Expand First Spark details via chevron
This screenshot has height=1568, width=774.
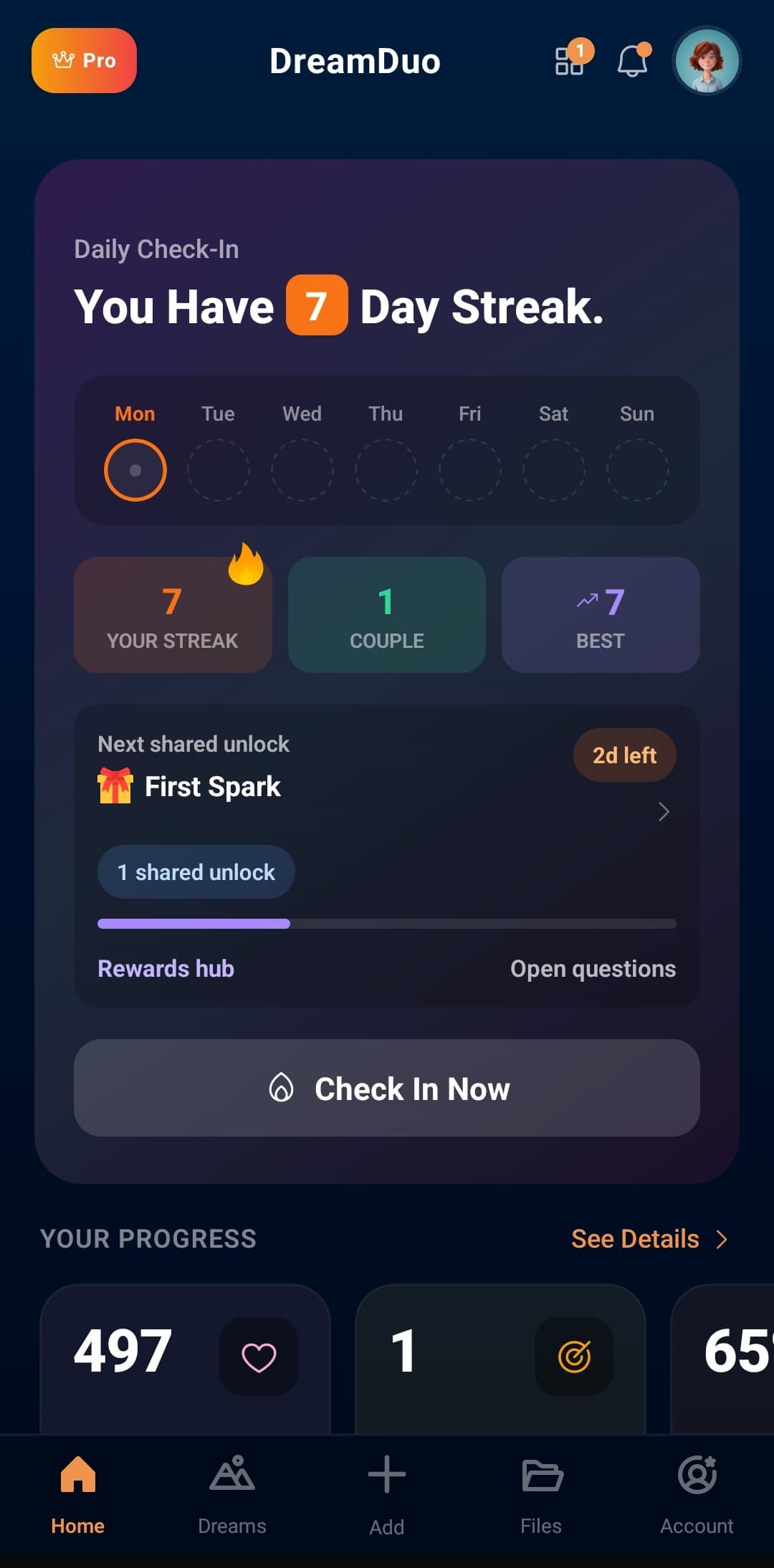(x=663, y=812)
